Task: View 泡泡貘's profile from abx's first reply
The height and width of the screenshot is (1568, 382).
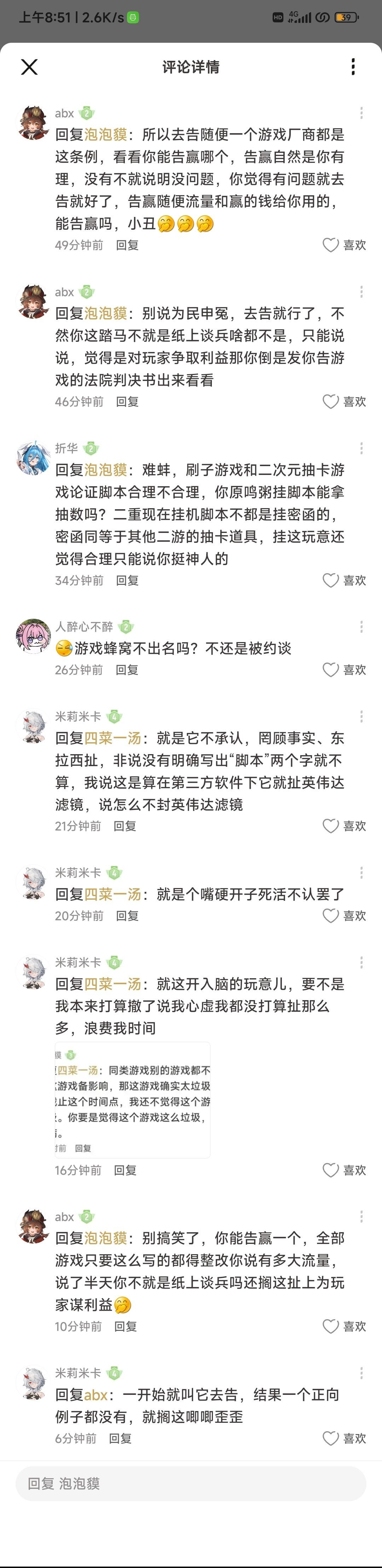Action: click(x=105, y=135)
